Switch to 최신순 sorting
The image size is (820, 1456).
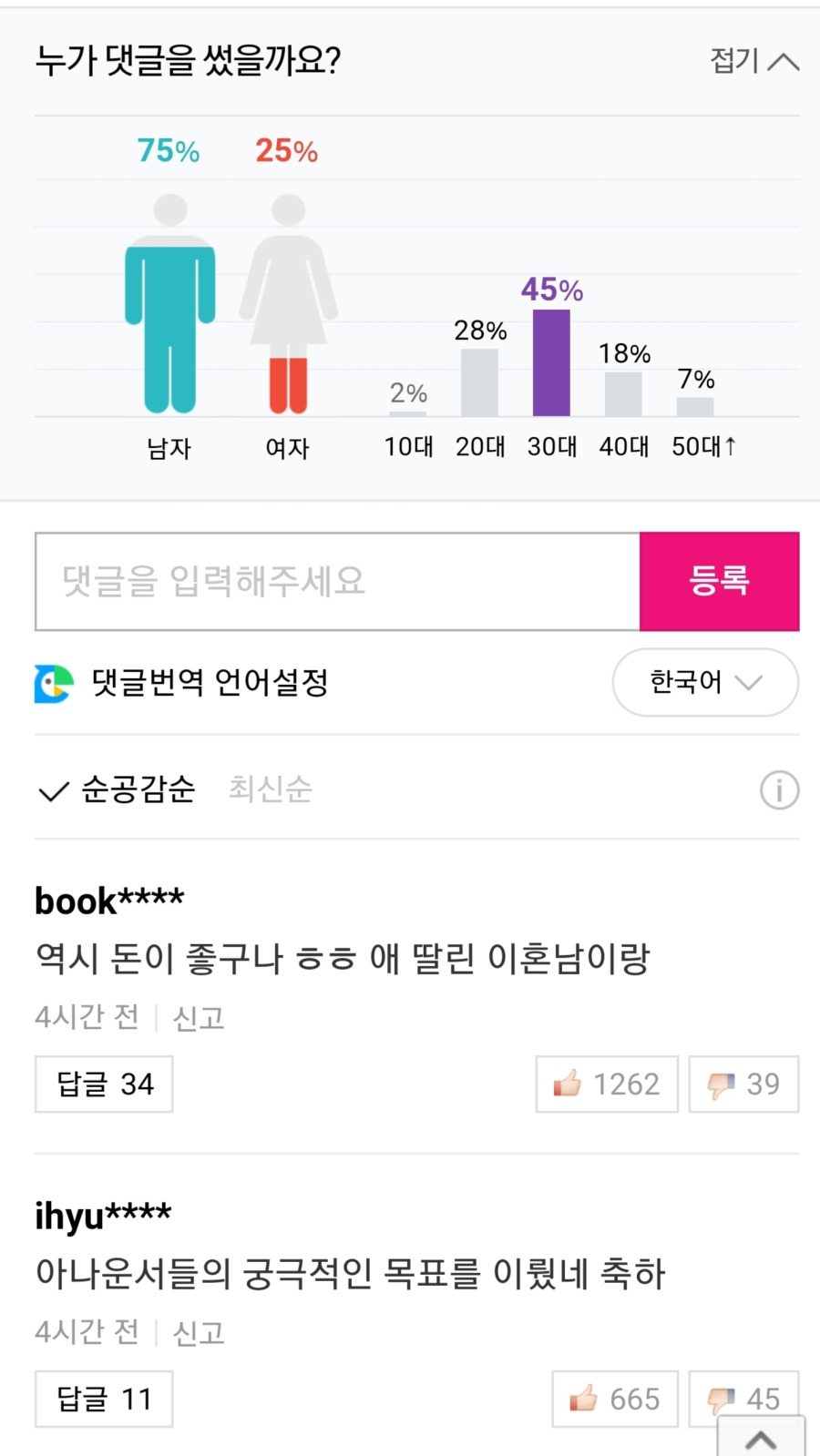point(270,789)
